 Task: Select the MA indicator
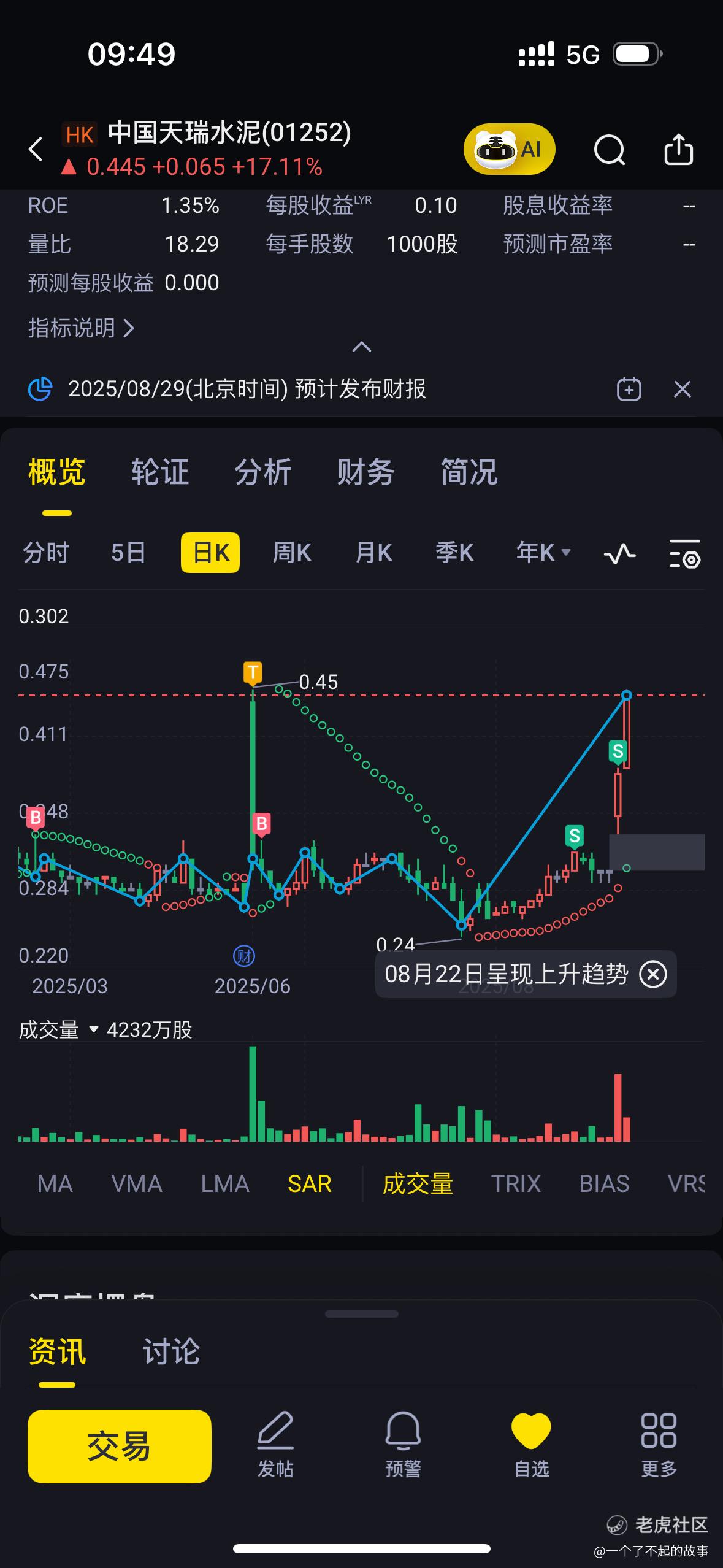[55, 1183]
